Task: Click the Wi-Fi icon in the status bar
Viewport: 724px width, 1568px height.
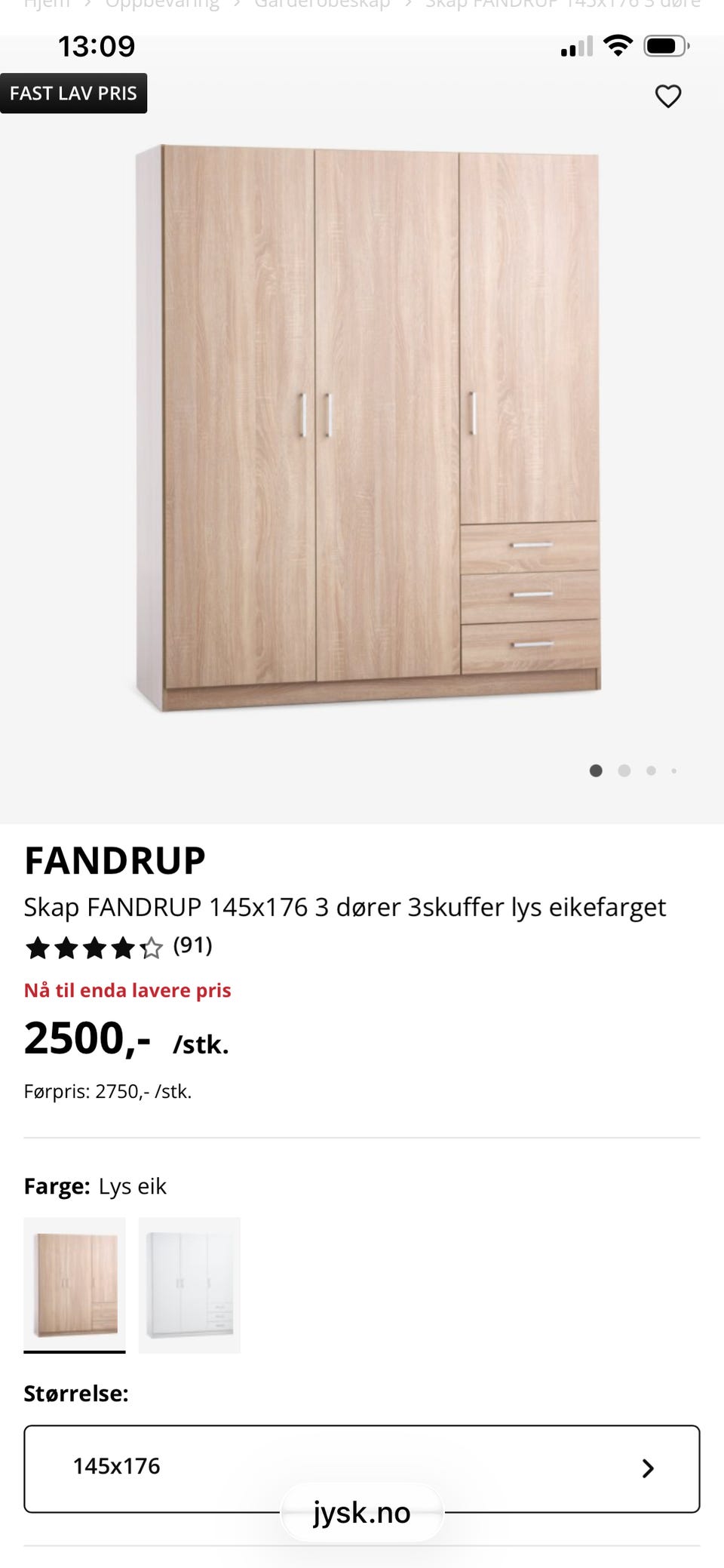Action: pos(617,47)
